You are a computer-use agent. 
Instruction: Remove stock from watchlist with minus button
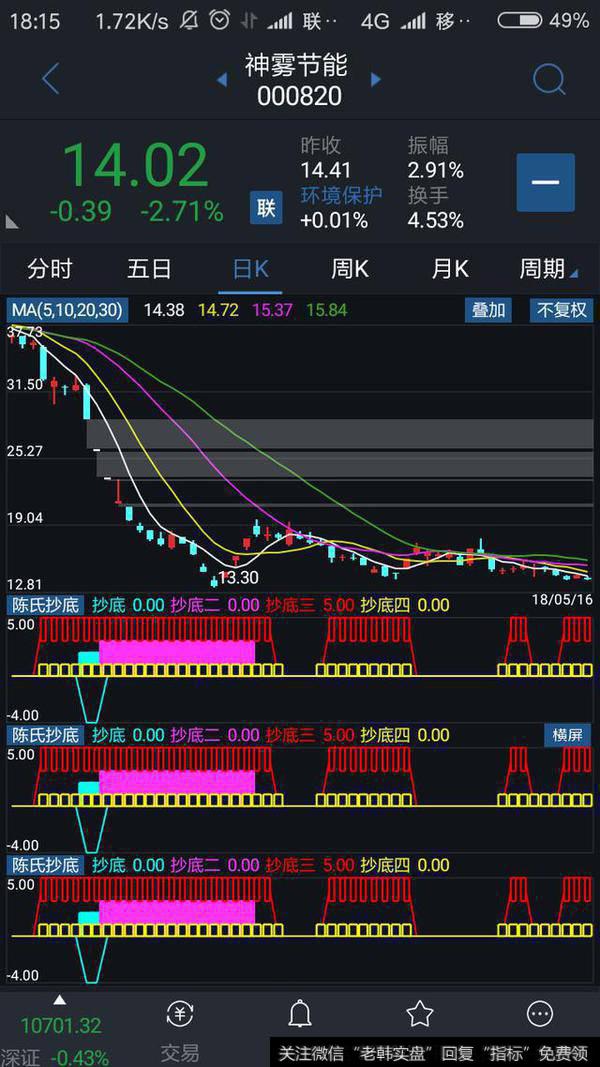[x=545, y=182]
